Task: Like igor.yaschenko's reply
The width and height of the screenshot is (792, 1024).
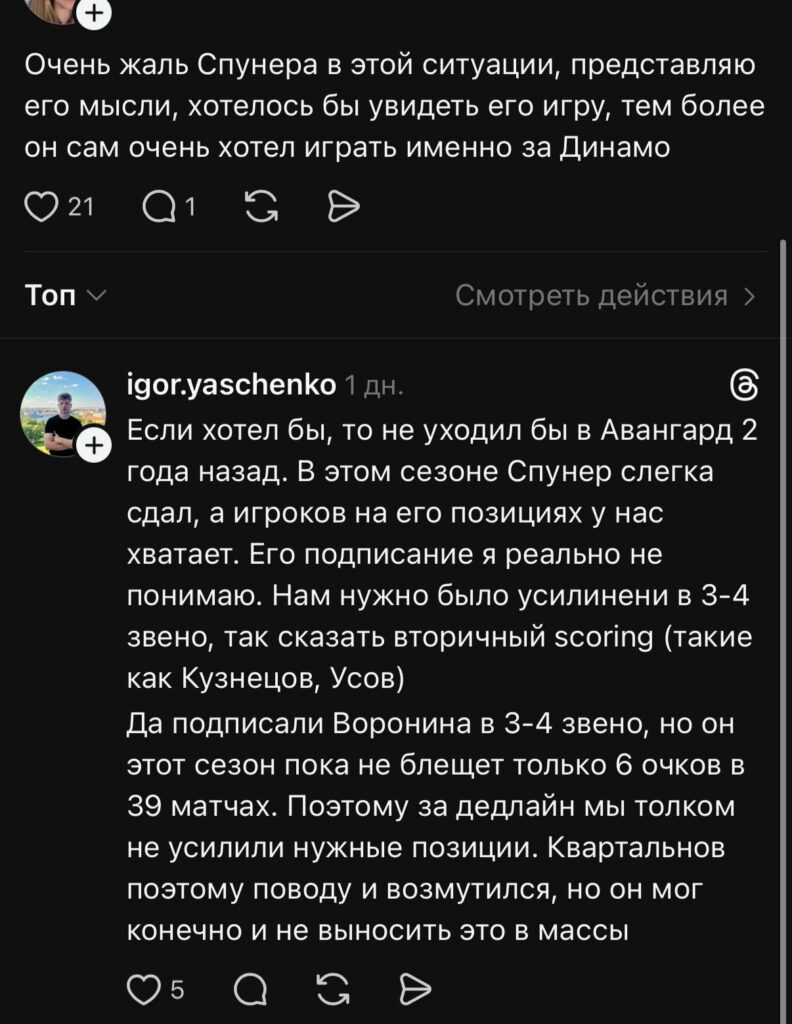Action: tap(145, 989)
